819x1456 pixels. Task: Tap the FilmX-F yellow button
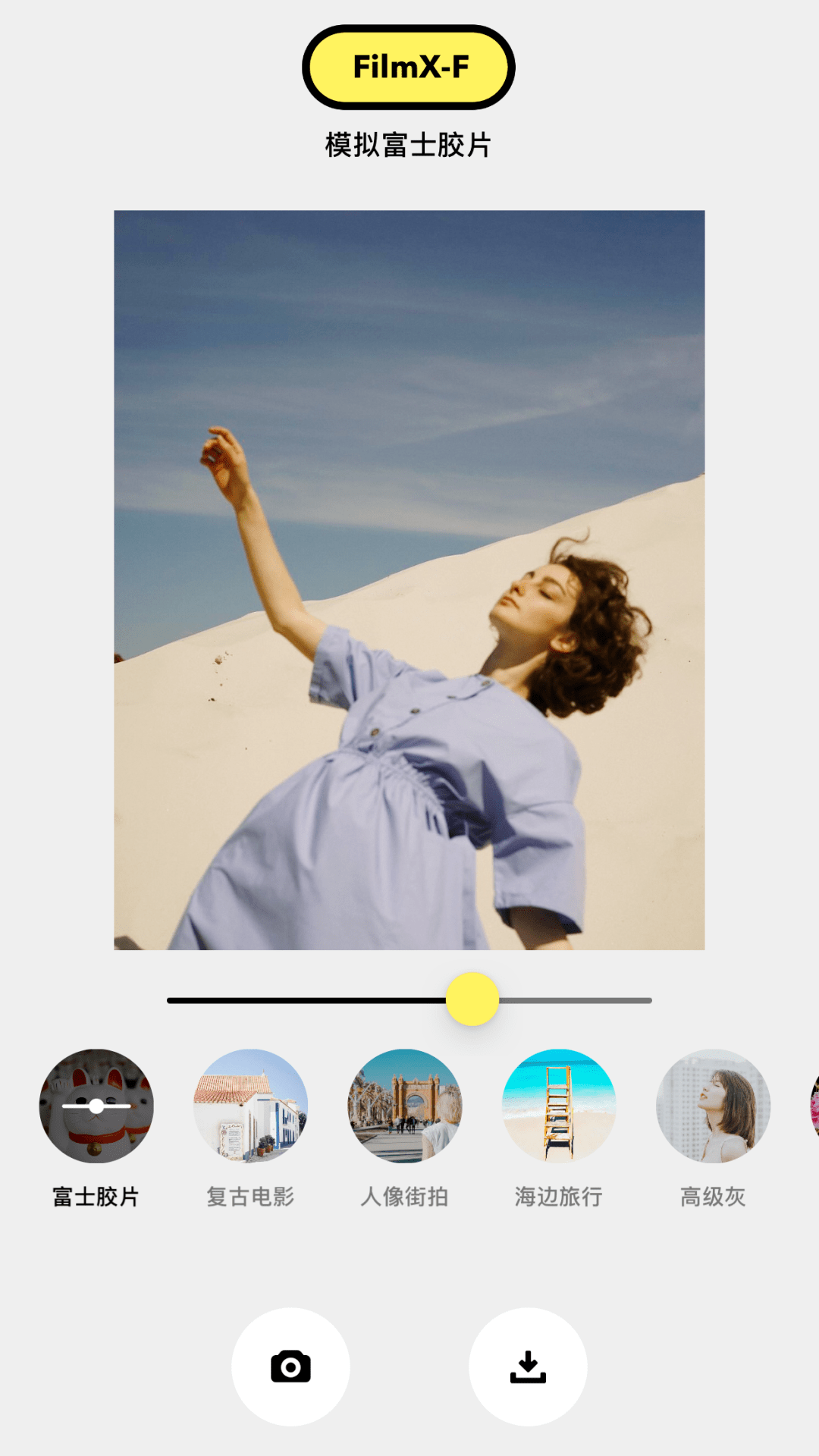point(409,67)
